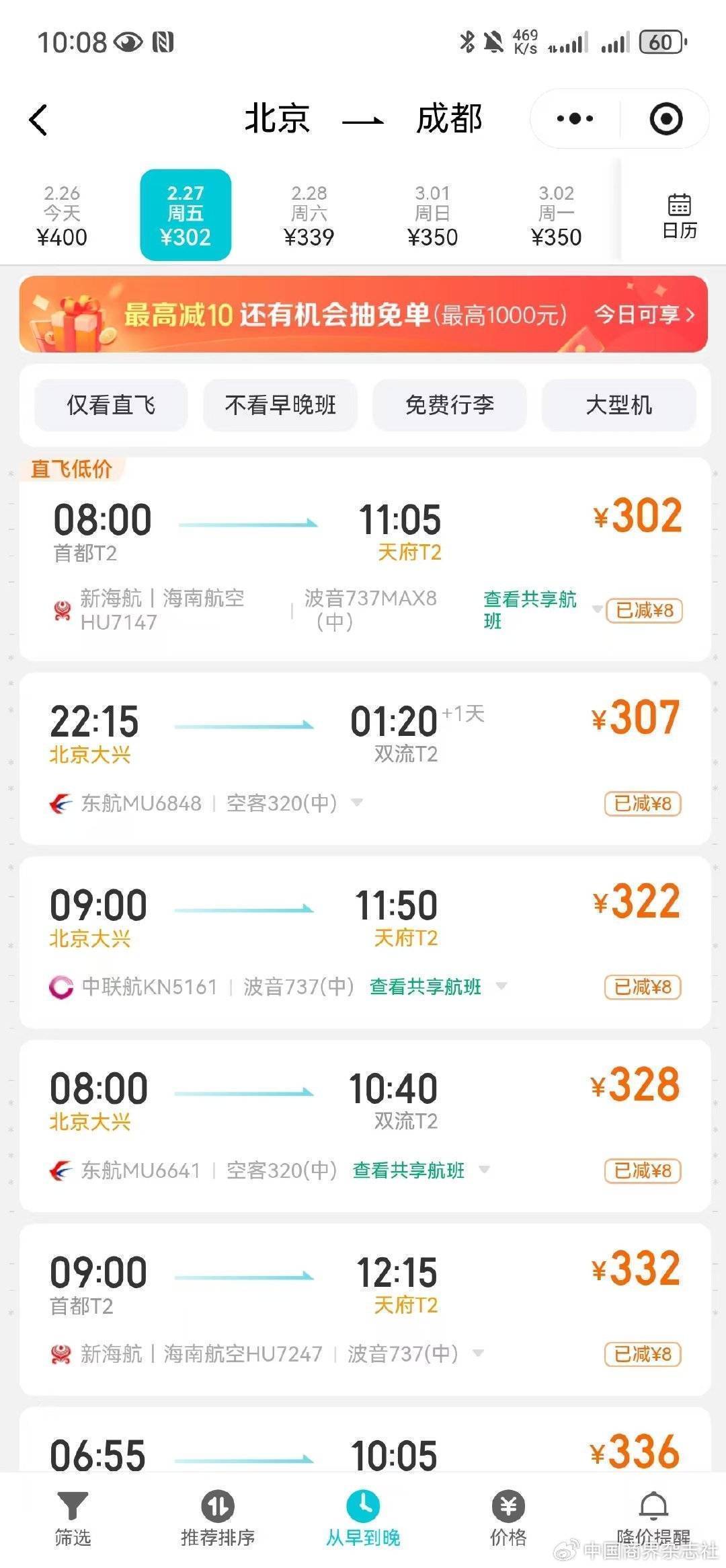Select the 2.28 周六 date tab
Image resolution: width=726 pixels, height=1568 pixels.
click(x=311, y=214)
